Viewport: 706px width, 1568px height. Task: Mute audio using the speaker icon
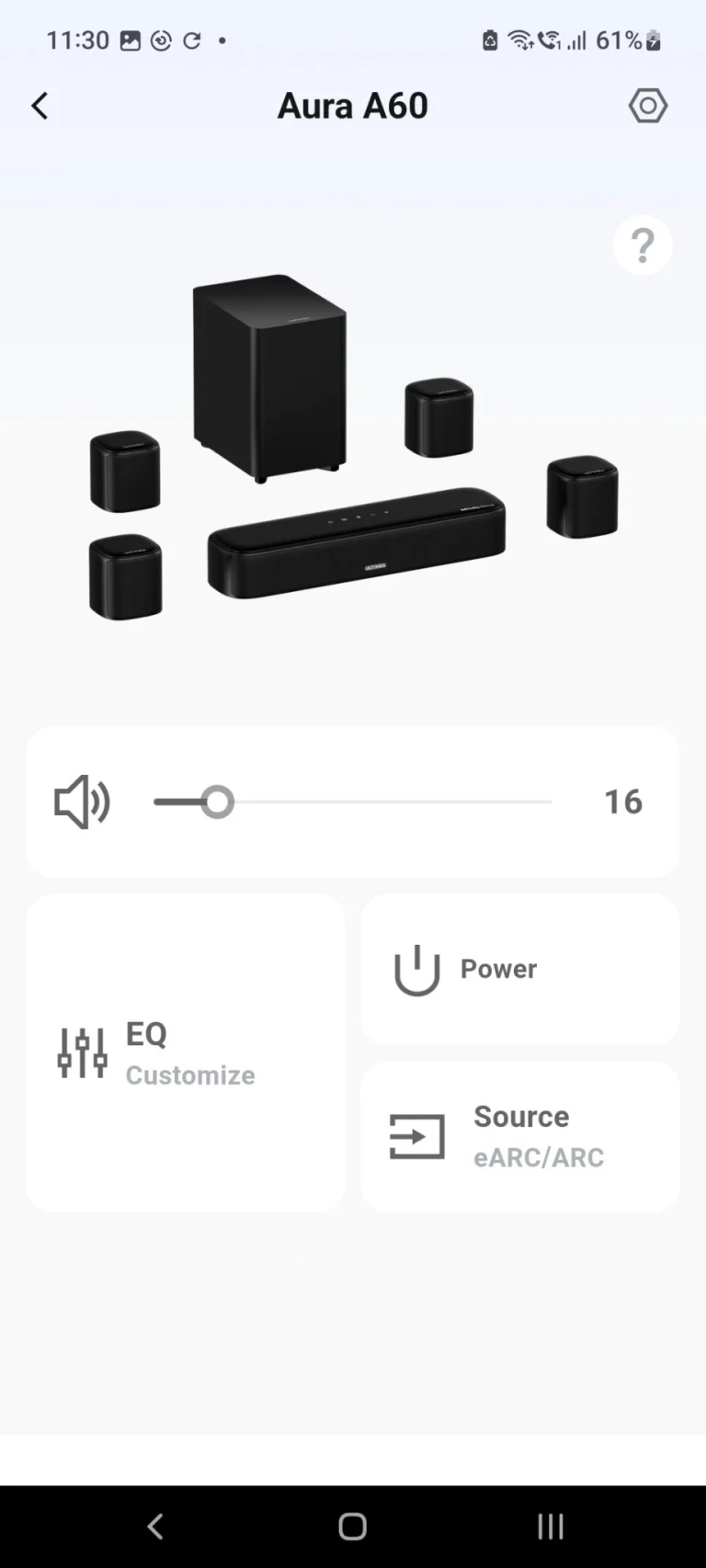(82, 801)
